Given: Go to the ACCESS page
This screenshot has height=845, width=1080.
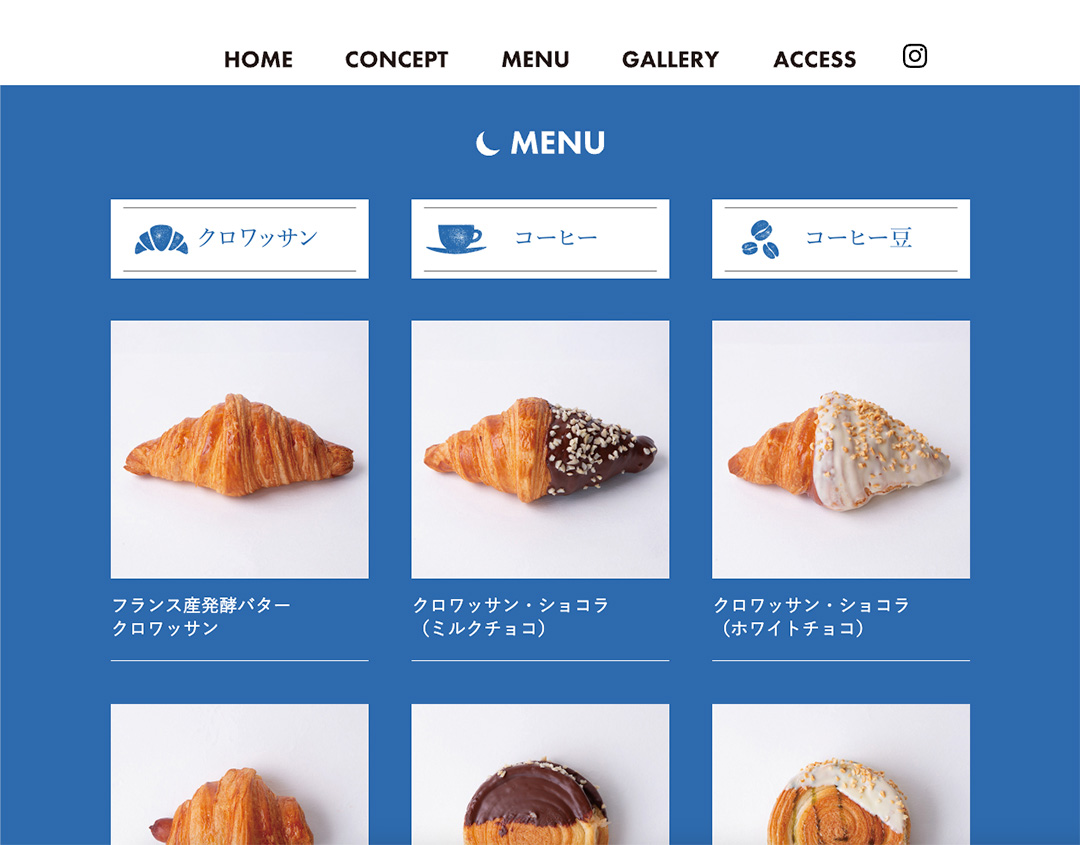Looking at the screenshot, I should pos(814,60).
